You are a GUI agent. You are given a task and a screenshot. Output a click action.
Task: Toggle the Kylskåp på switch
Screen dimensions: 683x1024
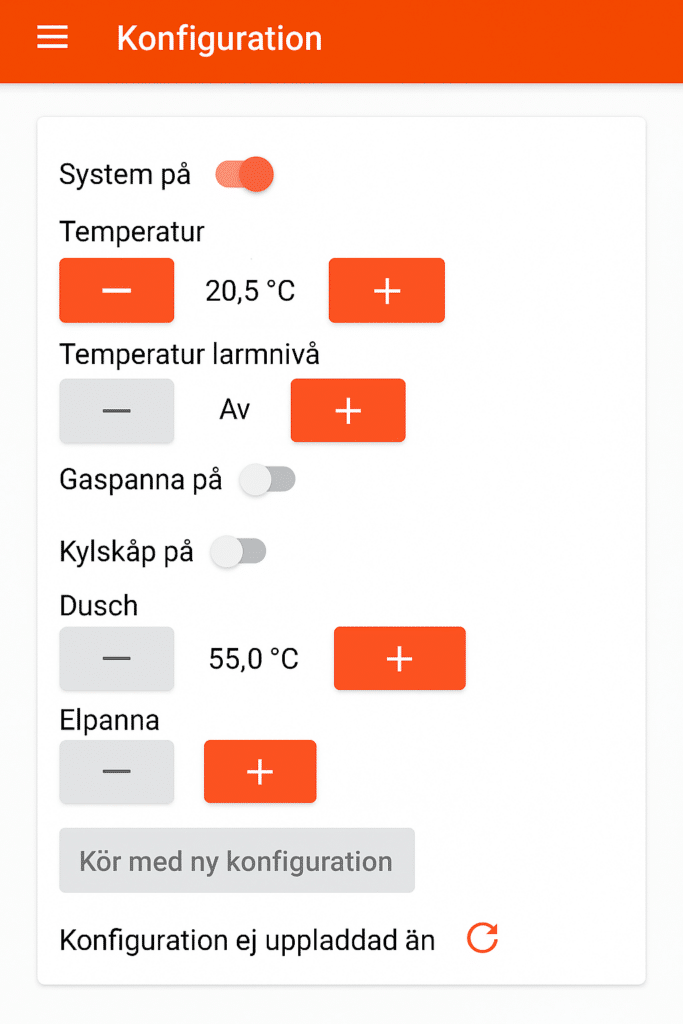239,551
